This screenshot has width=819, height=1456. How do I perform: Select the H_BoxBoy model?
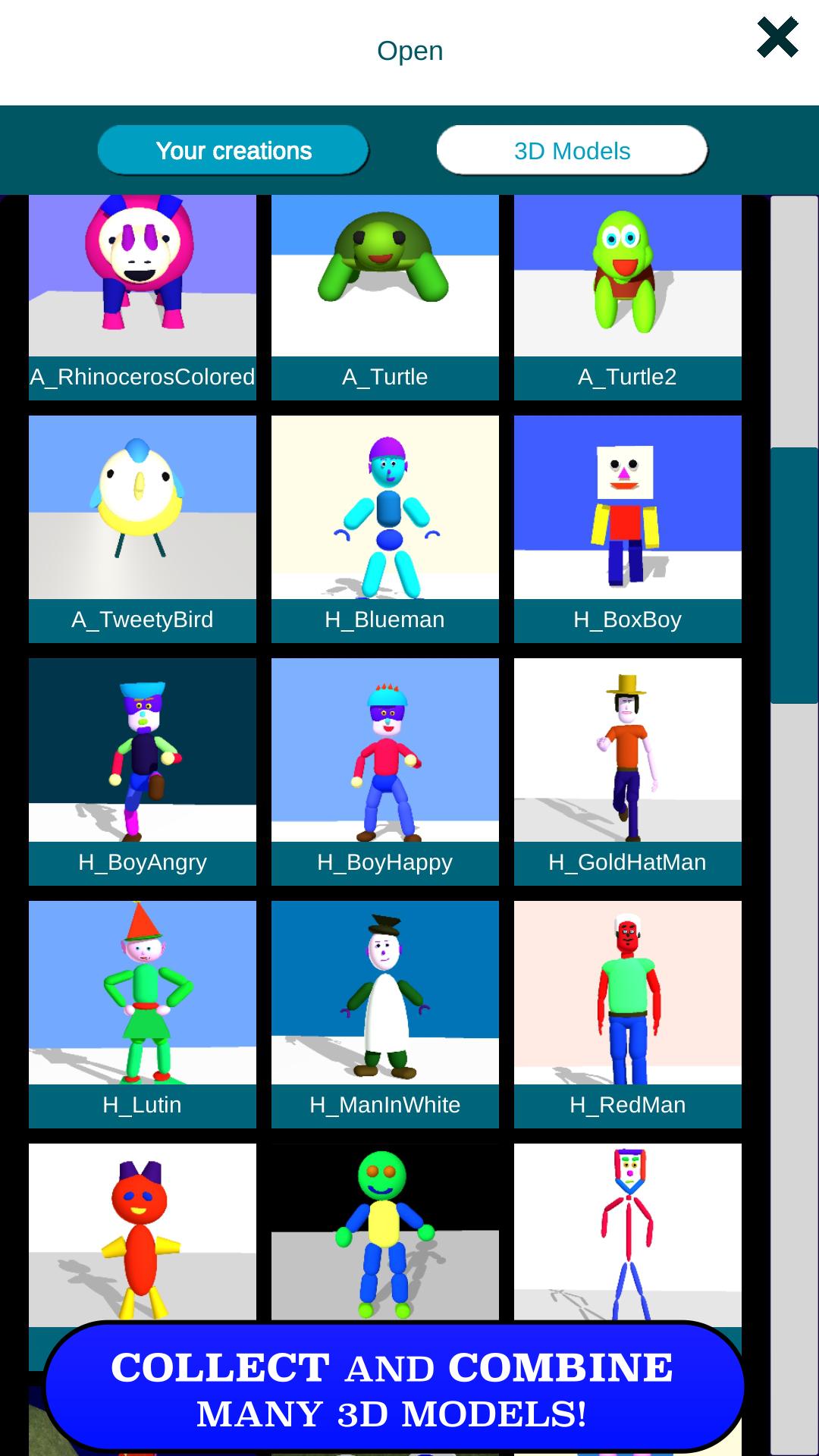coord(628,529)
